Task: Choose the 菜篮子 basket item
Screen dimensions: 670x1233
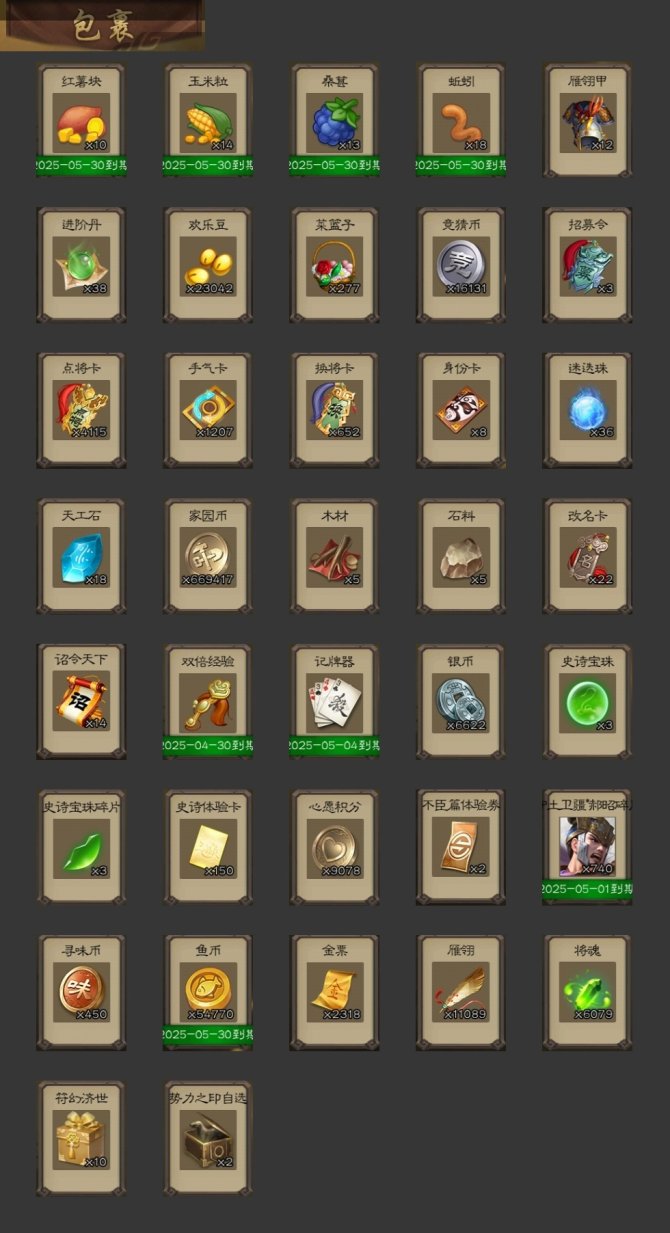Action: pos(335,267)
